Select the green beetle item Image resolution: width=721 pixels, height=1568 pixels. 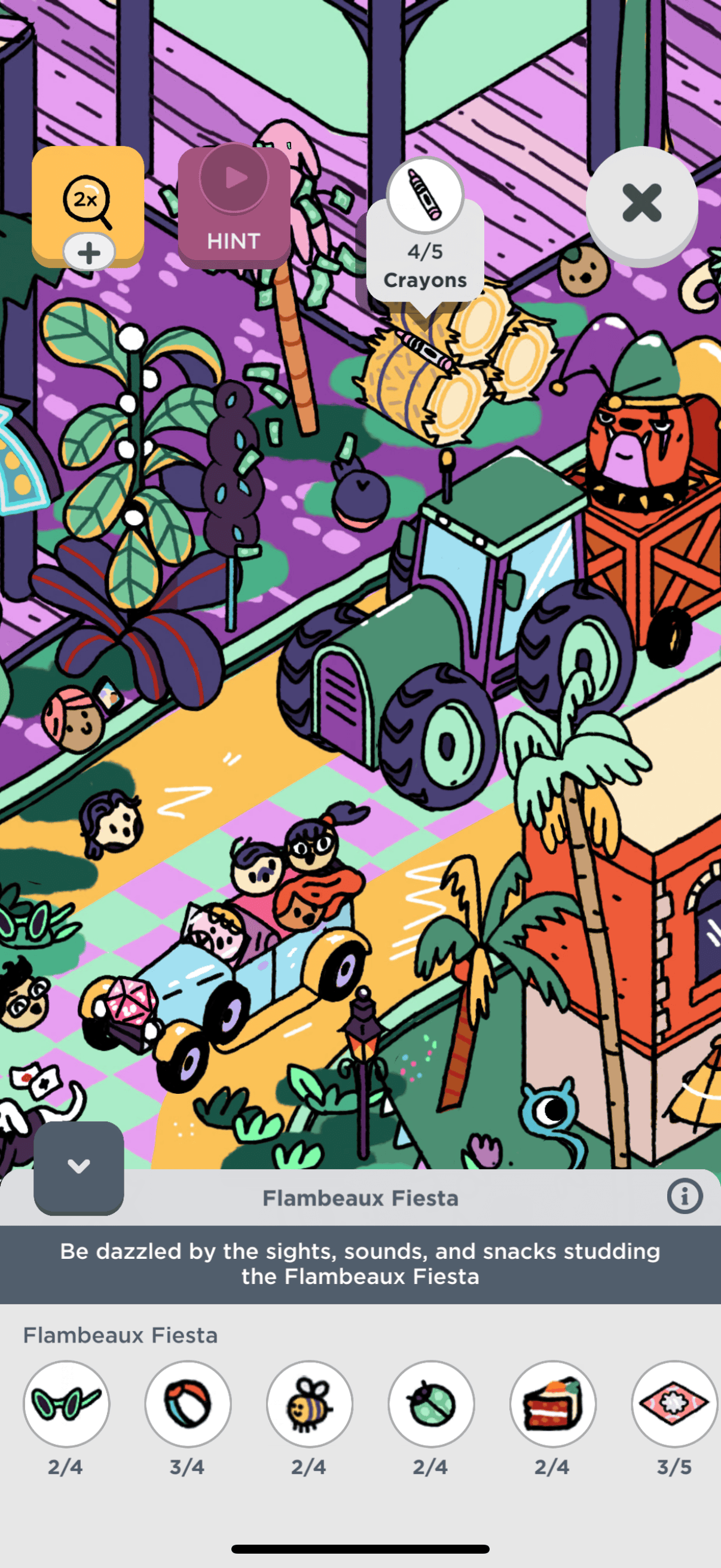[432, 1404]
